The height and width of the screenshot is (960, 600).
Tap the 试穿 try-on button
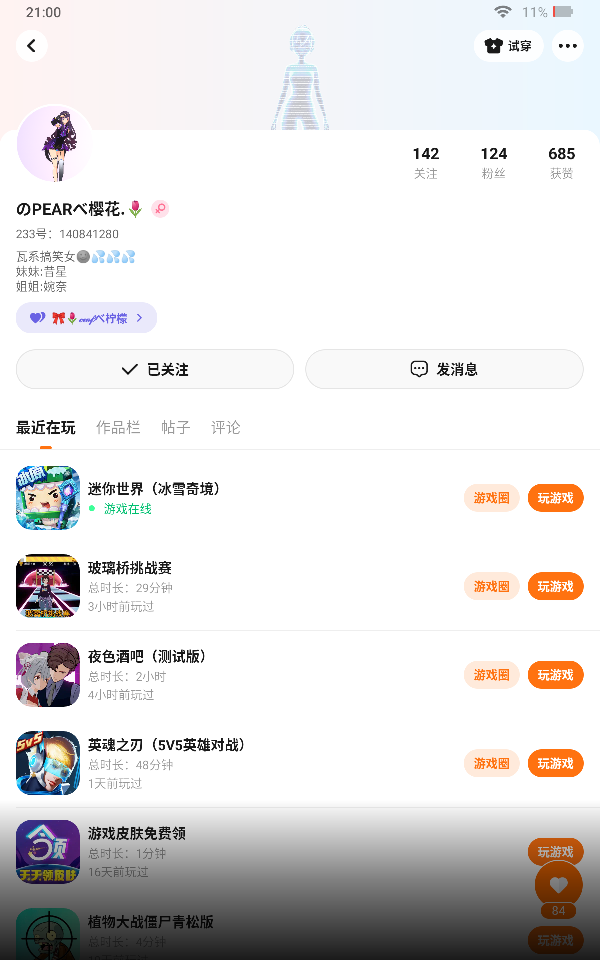tap(508, 45)
